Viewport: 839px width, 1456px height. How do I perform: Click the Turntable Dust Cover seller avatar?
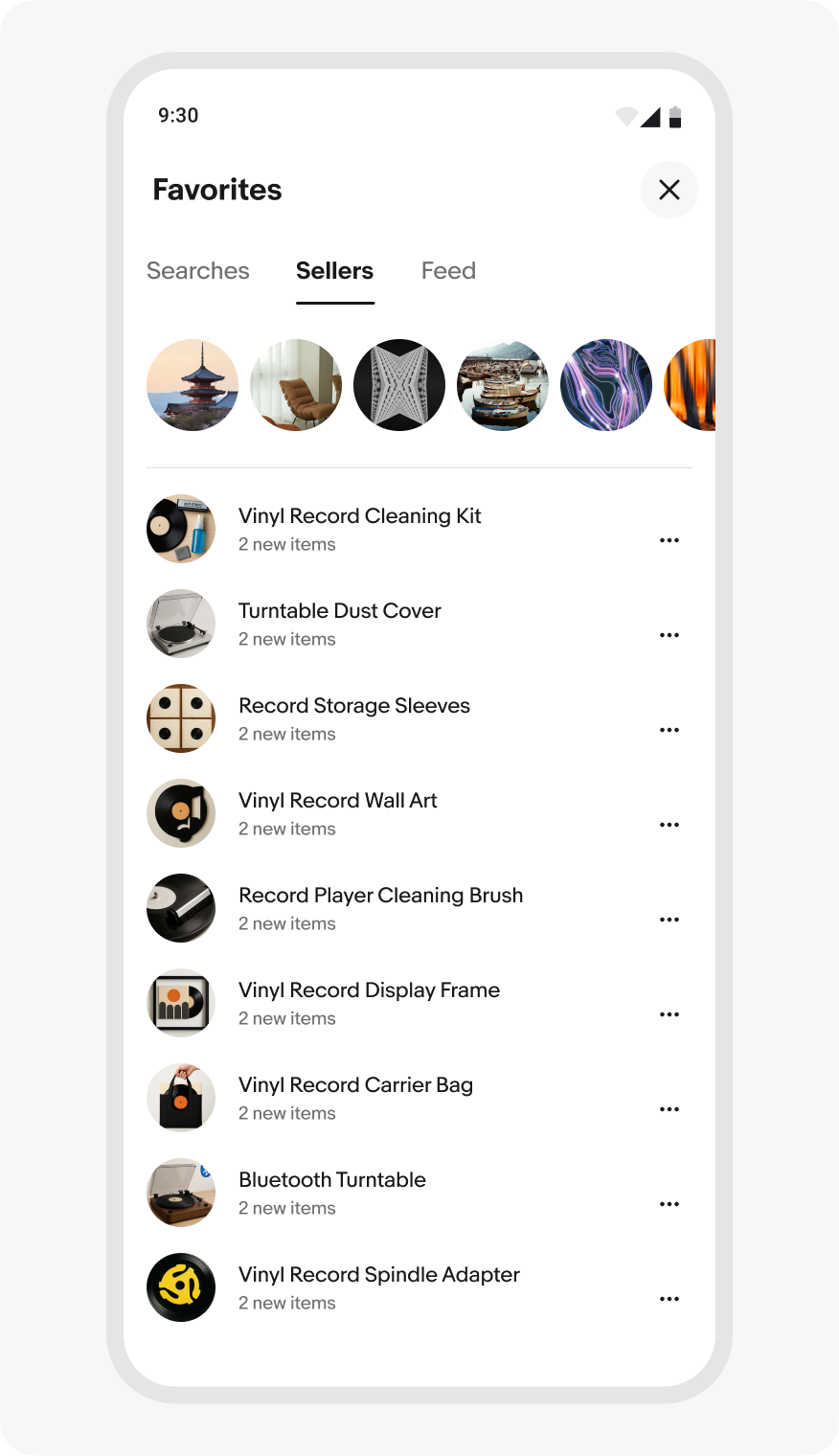click(180, 624)
